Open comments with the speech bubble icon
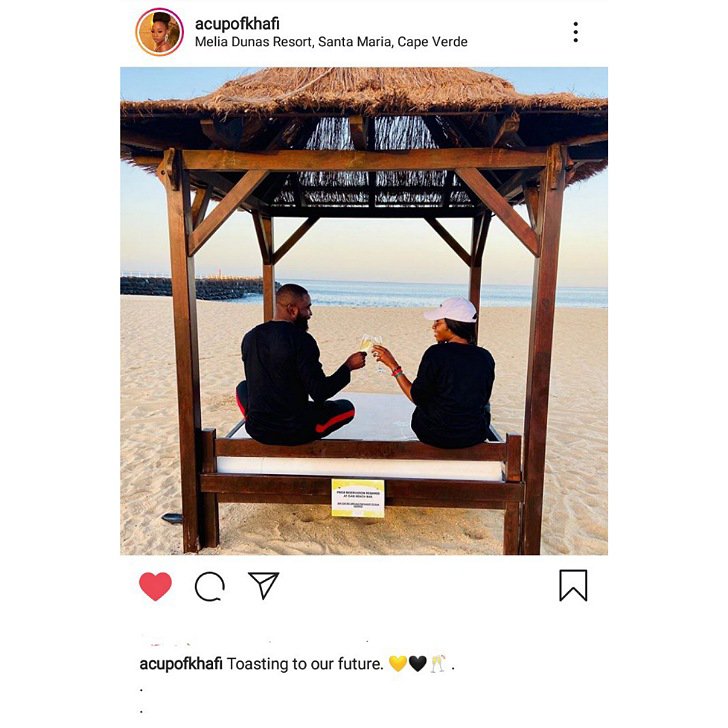This screenshot has height=728, width=728. tap(209, 586)
